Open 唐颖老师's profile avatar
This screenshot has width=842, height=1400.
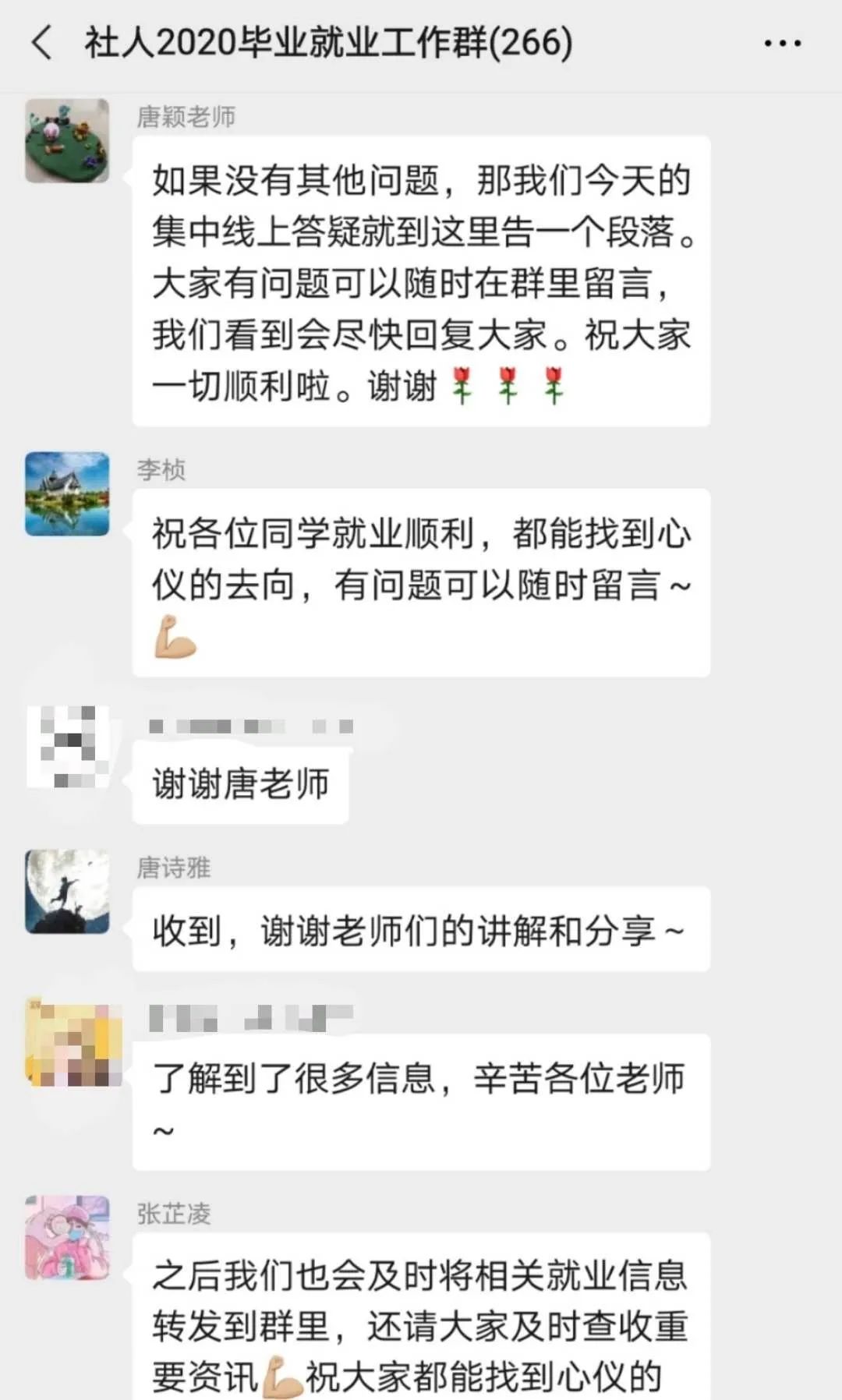67,141
